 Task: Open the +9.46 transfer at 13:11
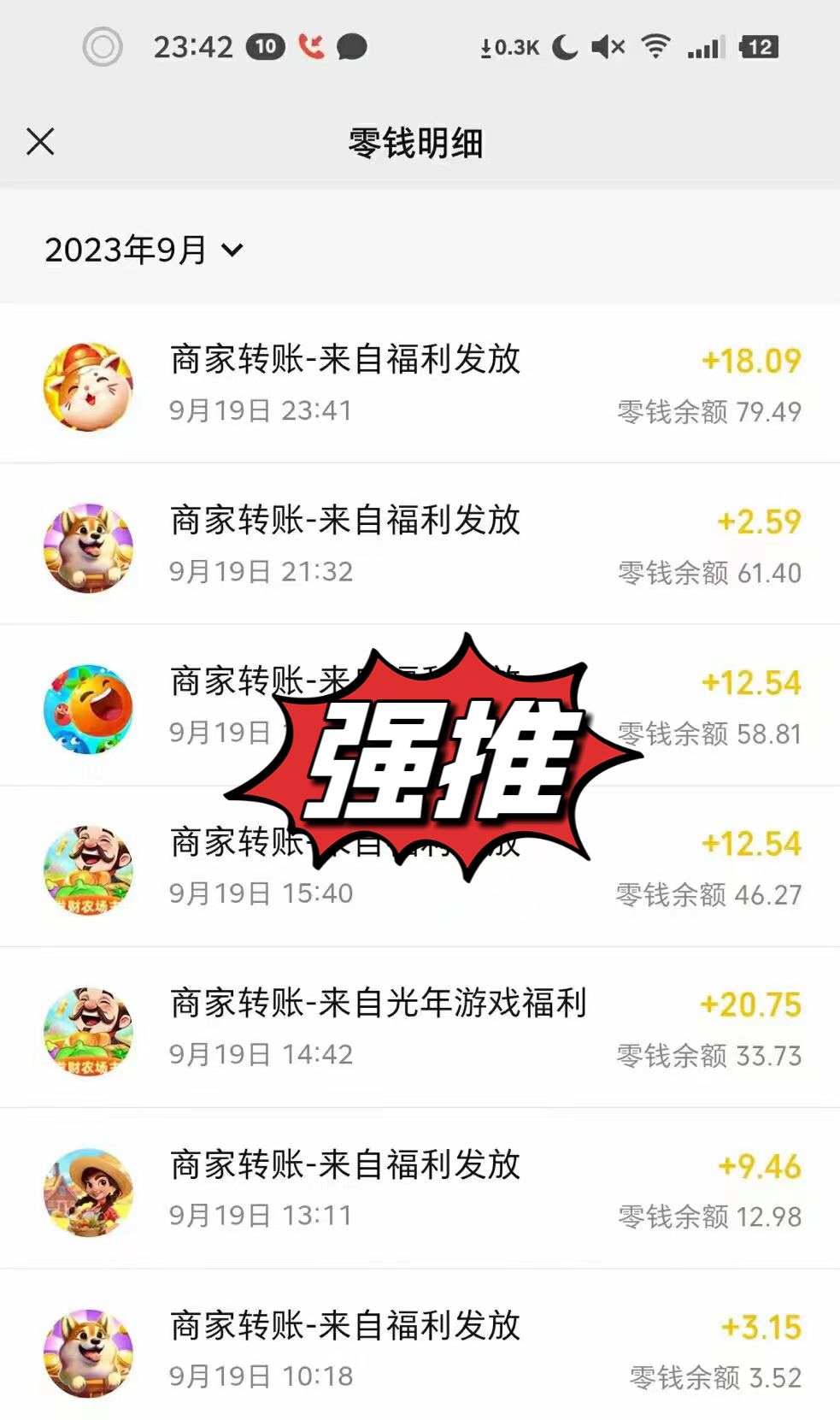click(419, 1189)
